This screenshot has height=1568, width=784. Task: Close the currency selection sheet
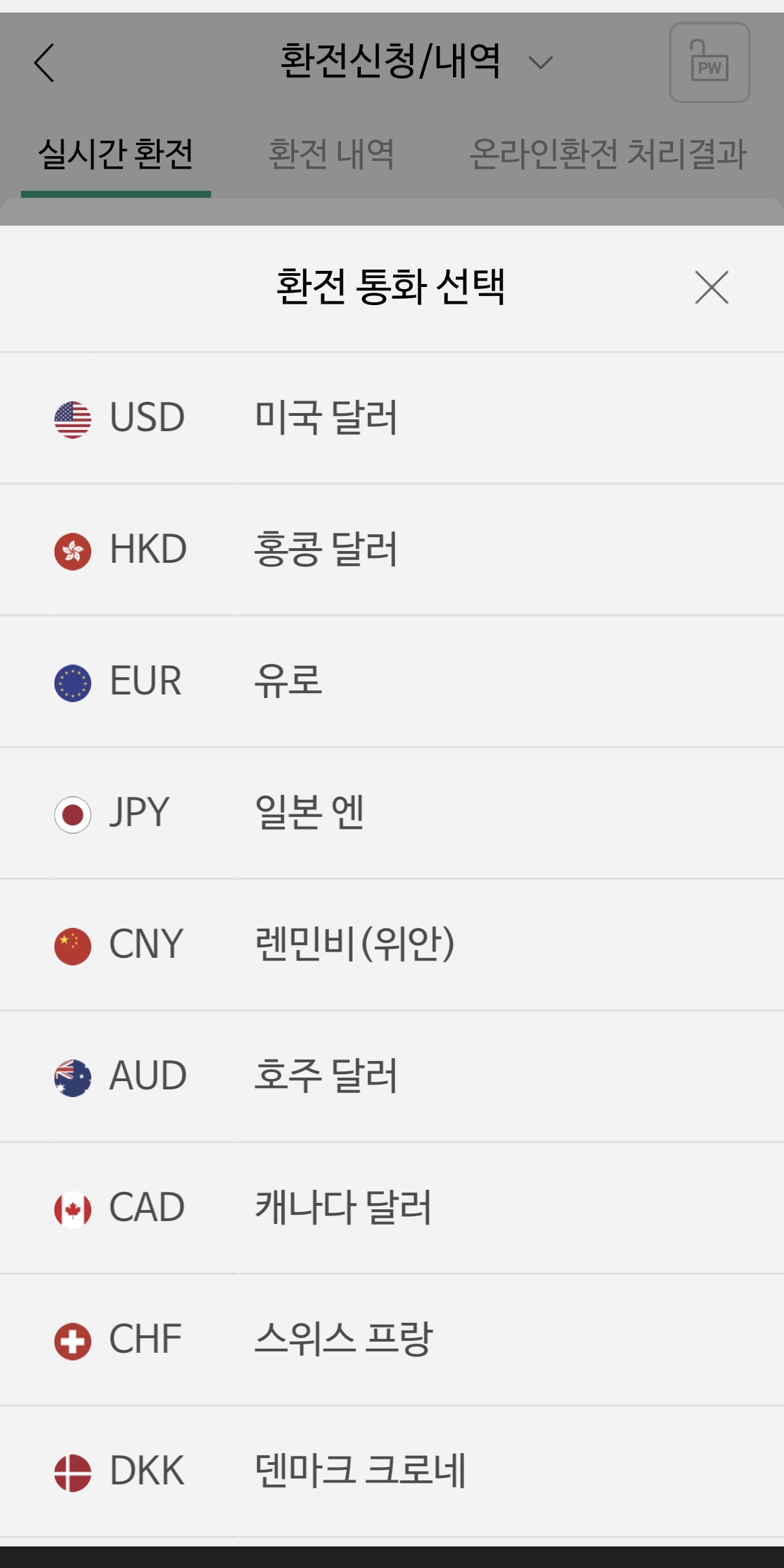(712, 287)
